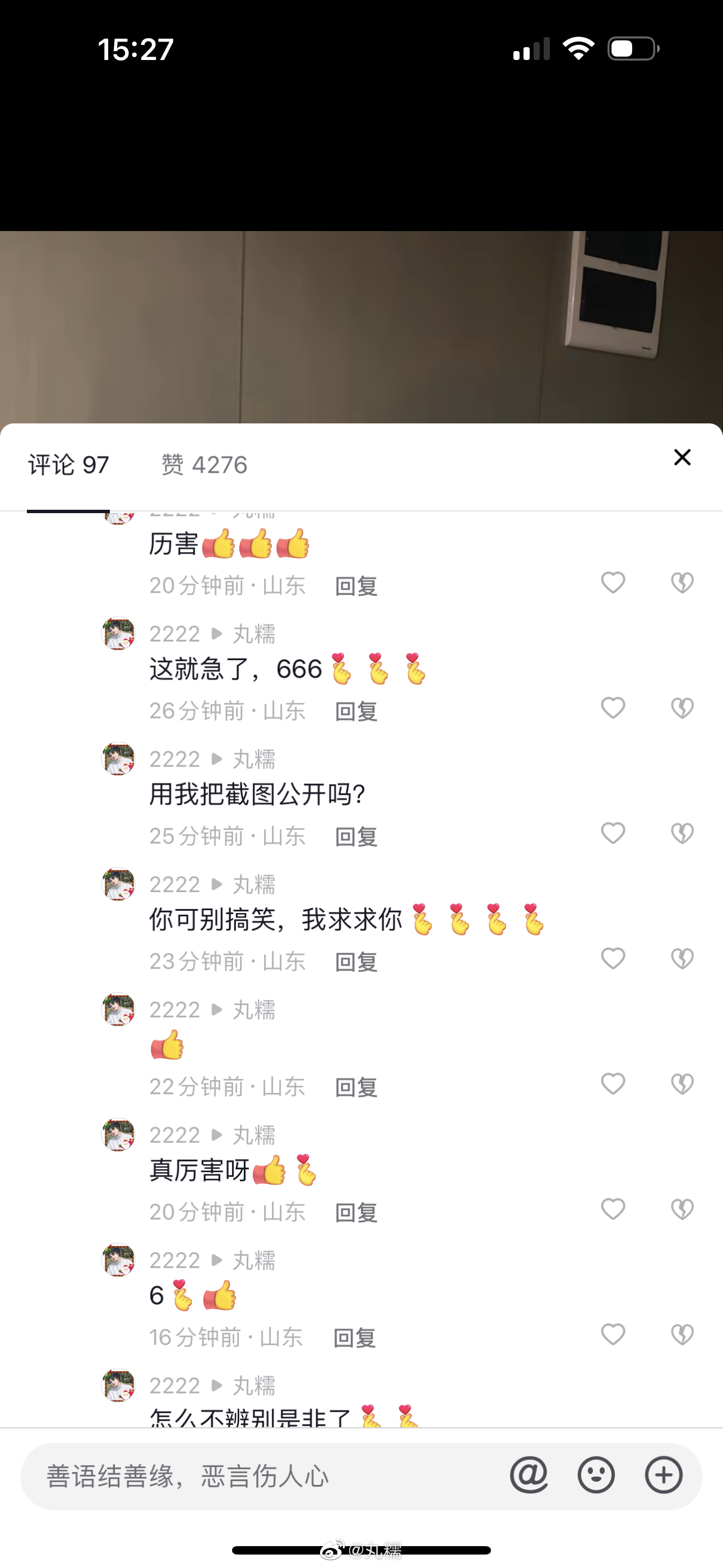Reply to the 16分钟前 comment
The height and width of the screenshot is (1568, 723).
point(355,1338)
